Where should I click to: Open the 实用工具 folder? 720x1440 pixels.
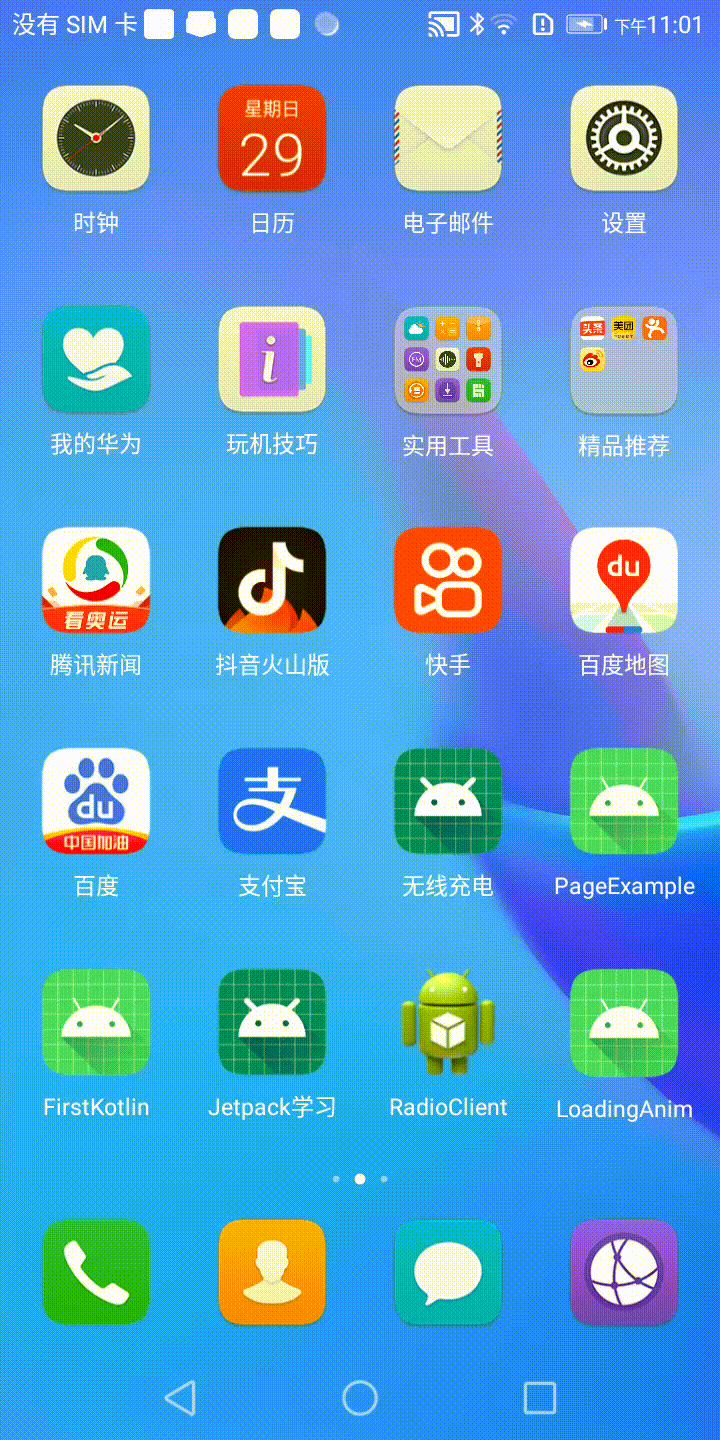(x=448, y=360)
